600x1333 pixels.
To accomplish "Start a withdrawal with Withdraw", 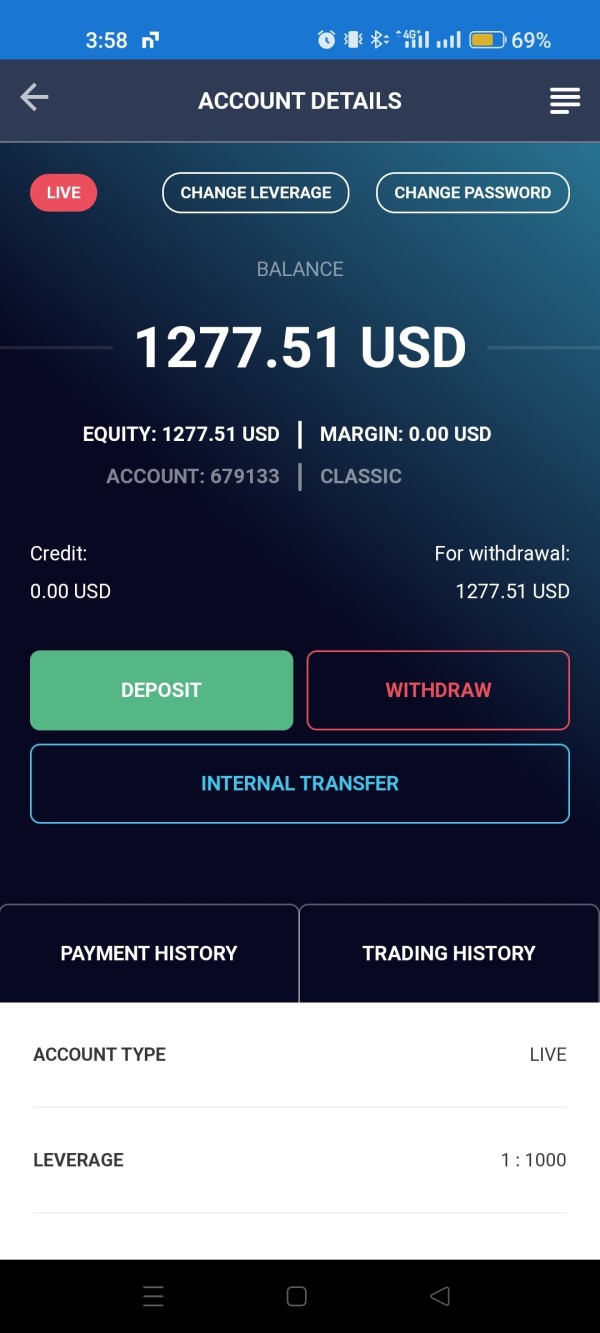I will coord(438,690).
